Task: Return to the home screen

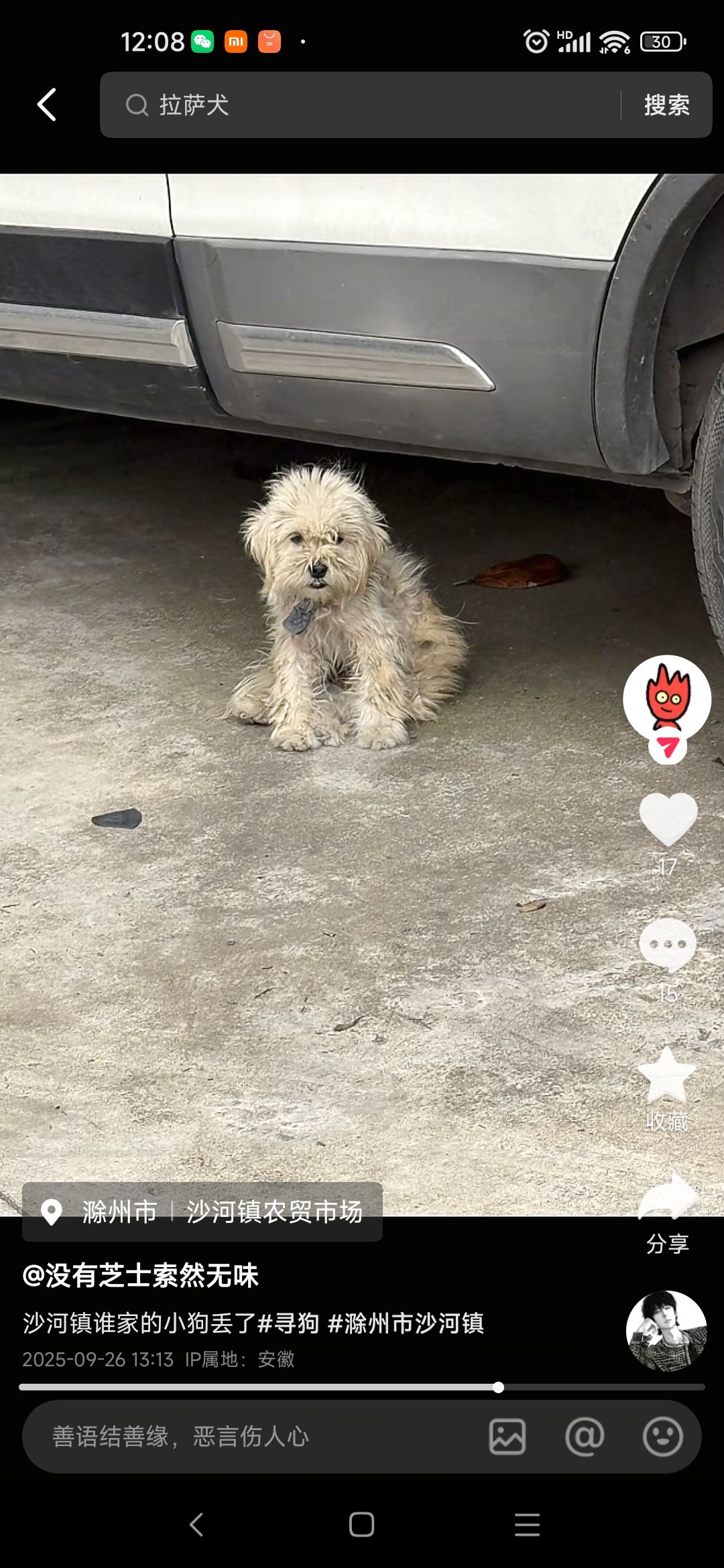Action: point(361,1524)
